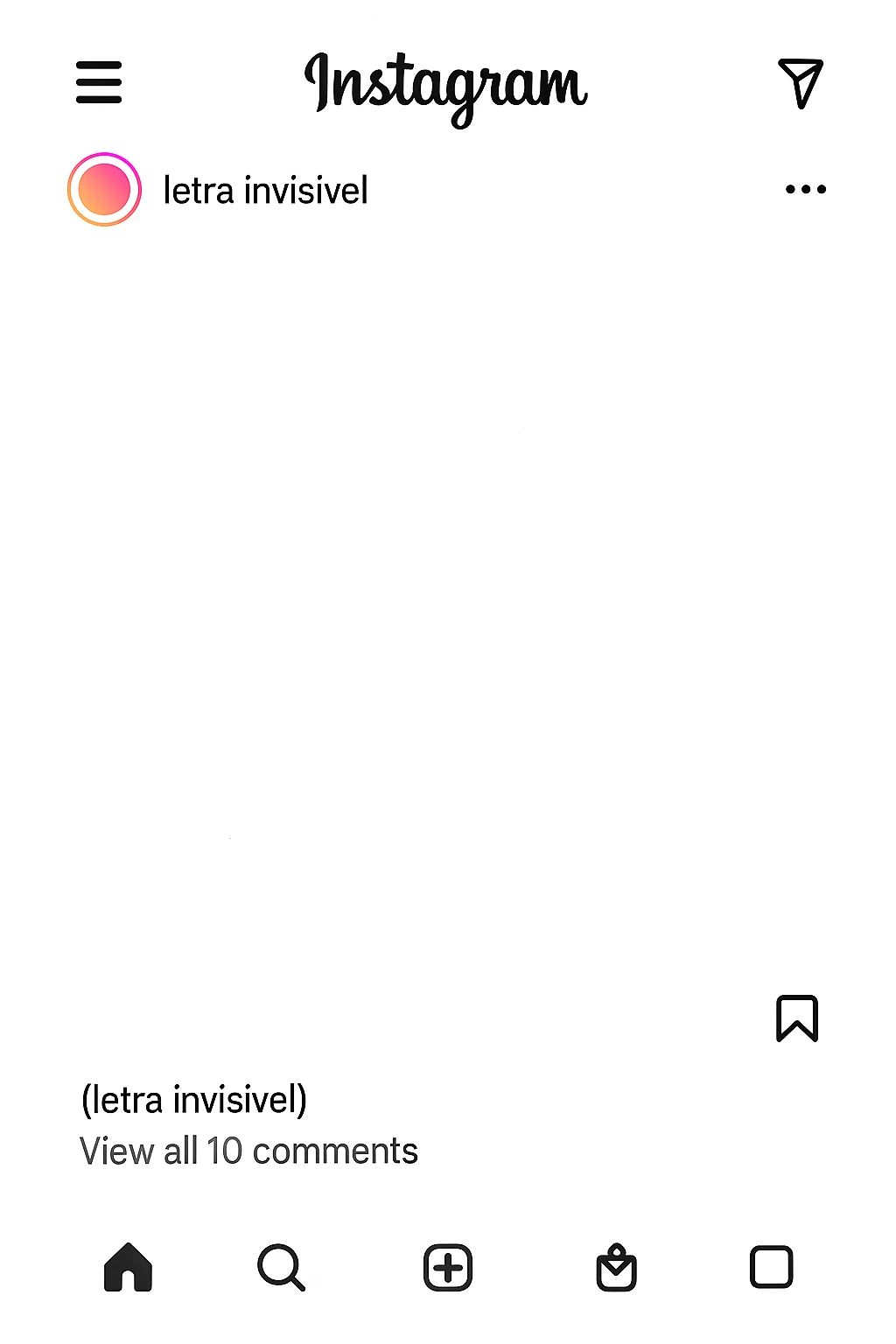Open your profile from bottom navigation

tap(769, 1269)
